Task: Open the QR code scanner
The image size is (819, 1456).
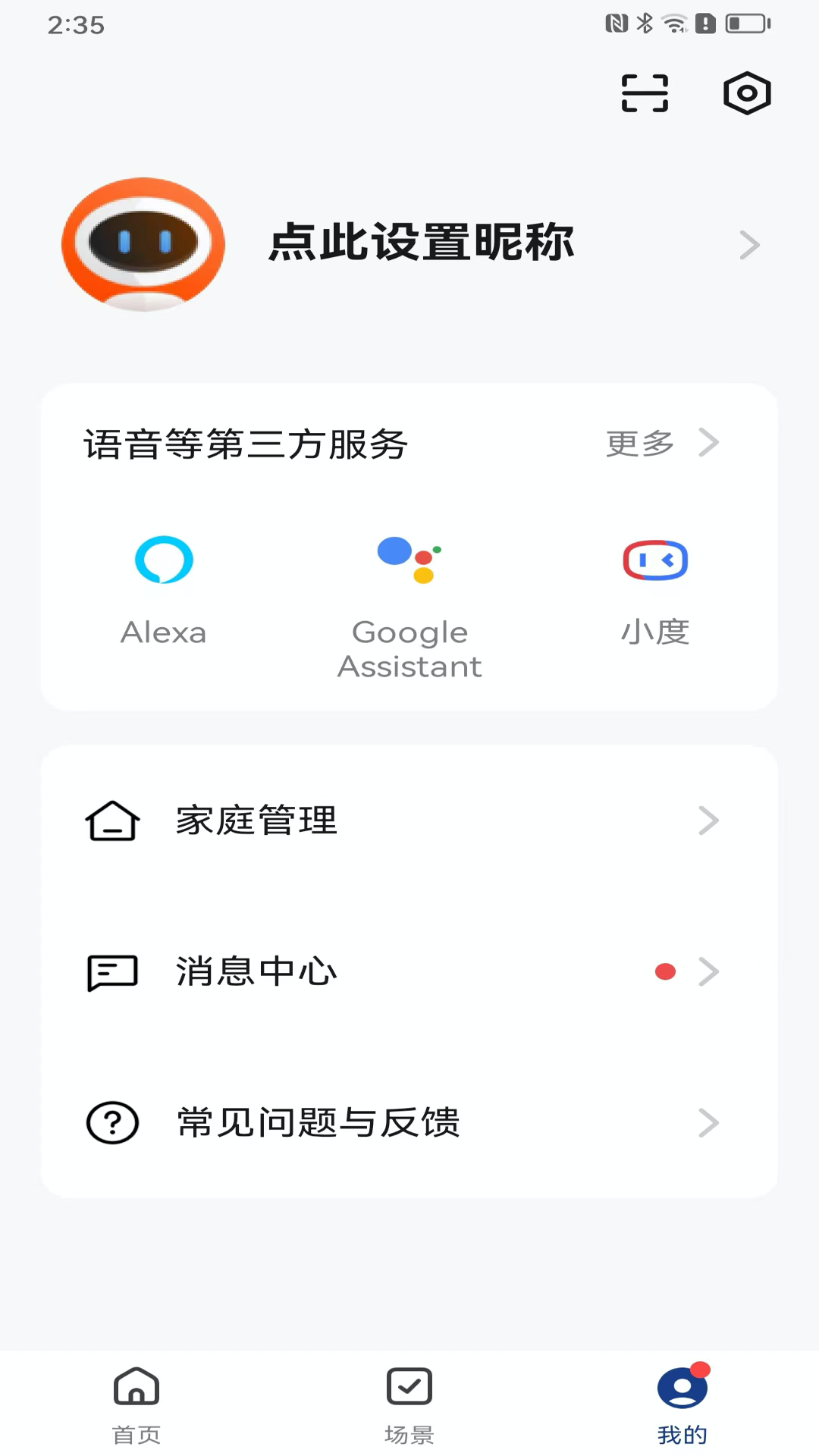Action: click(x=644, y=93)
